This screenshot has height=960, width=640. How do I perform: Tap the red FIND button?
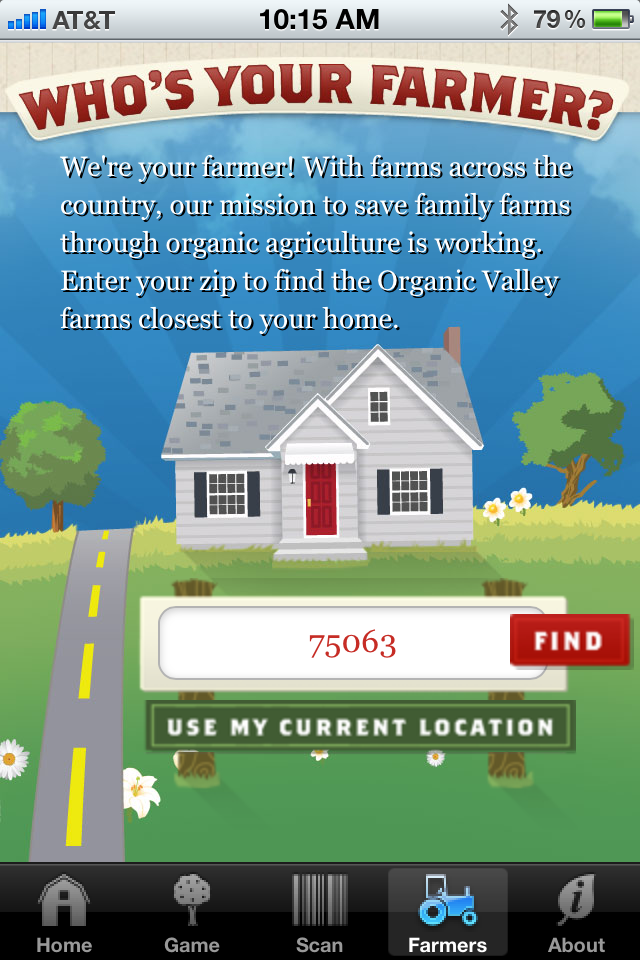(569, 640)
